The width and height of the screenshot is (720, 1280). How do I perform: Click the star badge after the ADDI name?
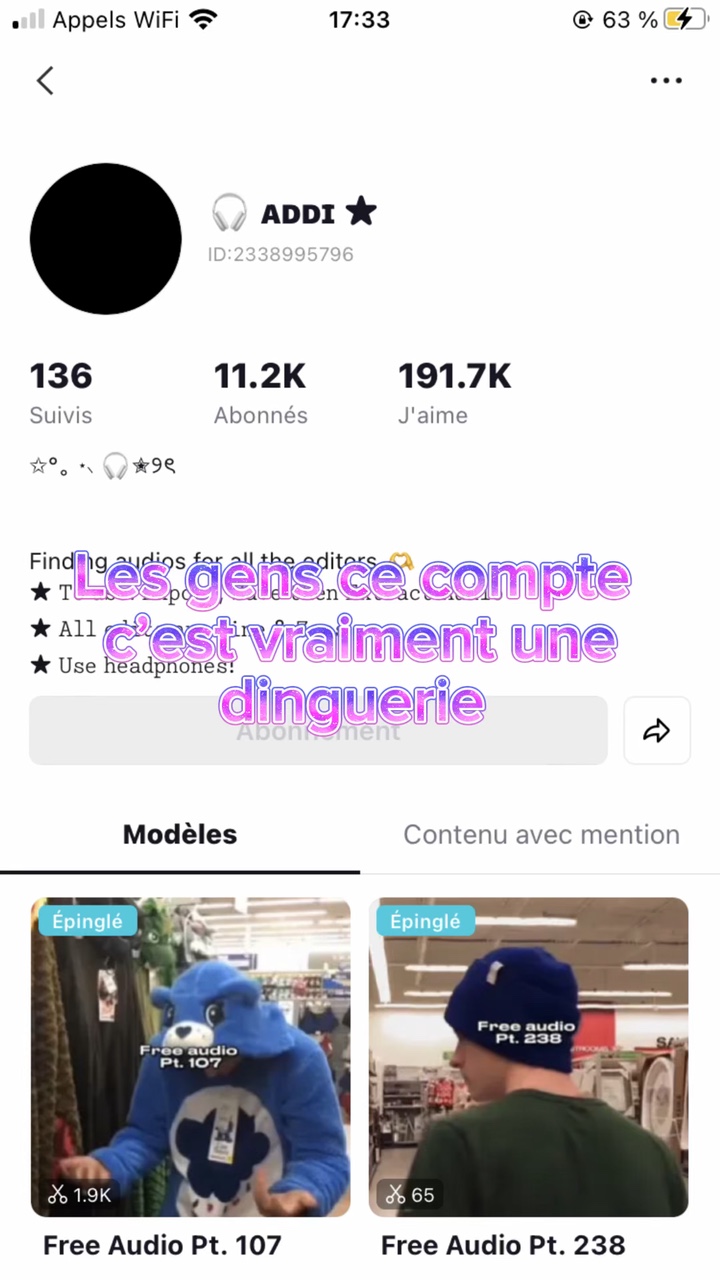360,212
